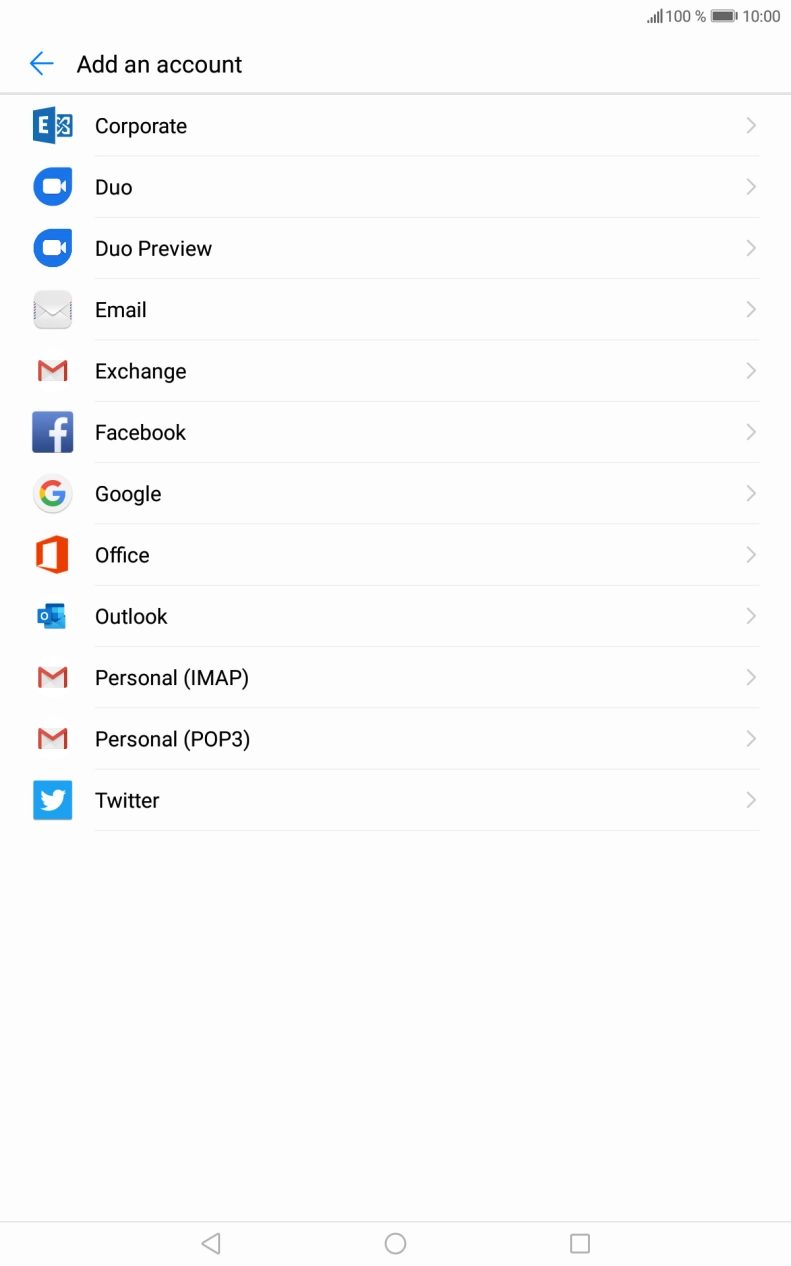Viewport: 791px width, 1266px height.
Task: Choose Outlook as account type
Action: [x=131, y=617]
